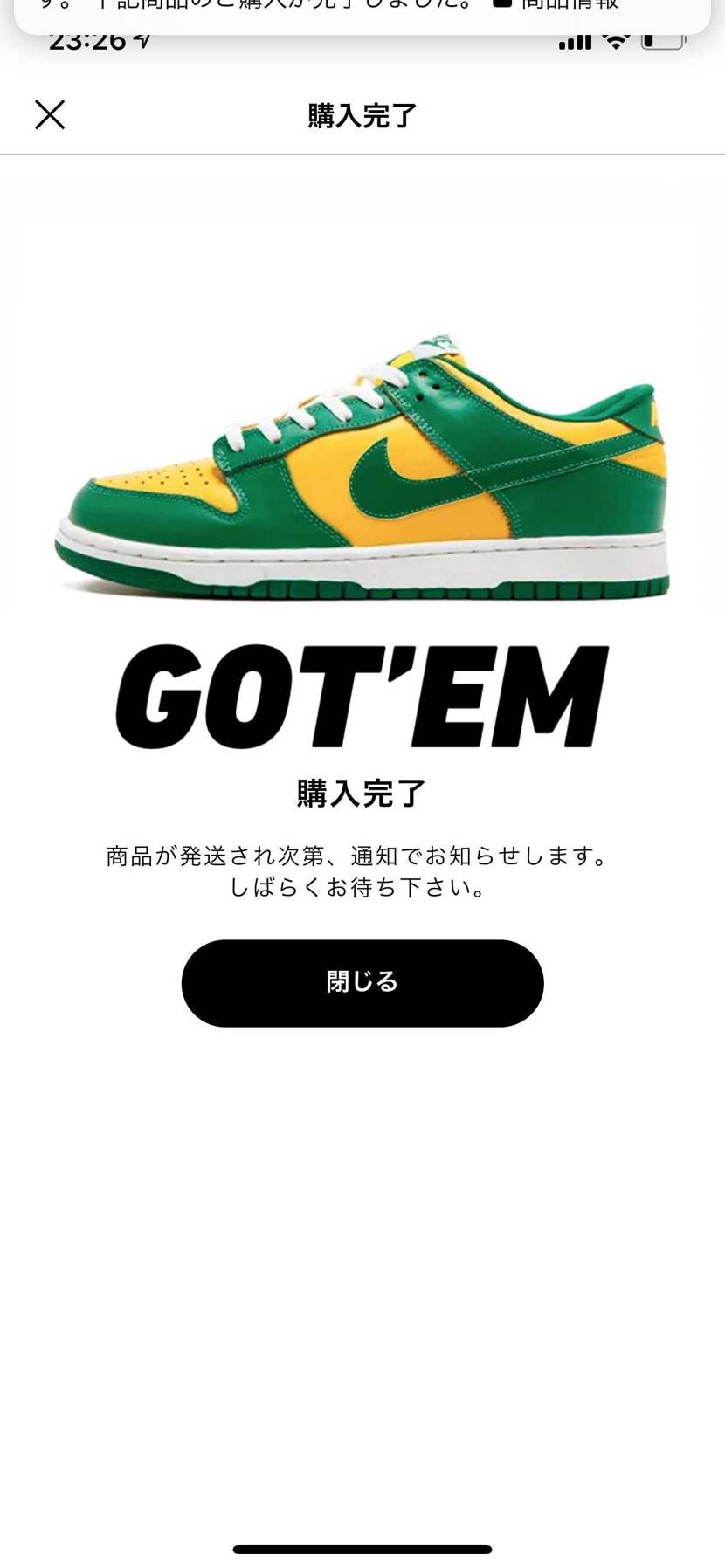
Task: Open 商品情報 from the notification banner
Action: (577, 5)
